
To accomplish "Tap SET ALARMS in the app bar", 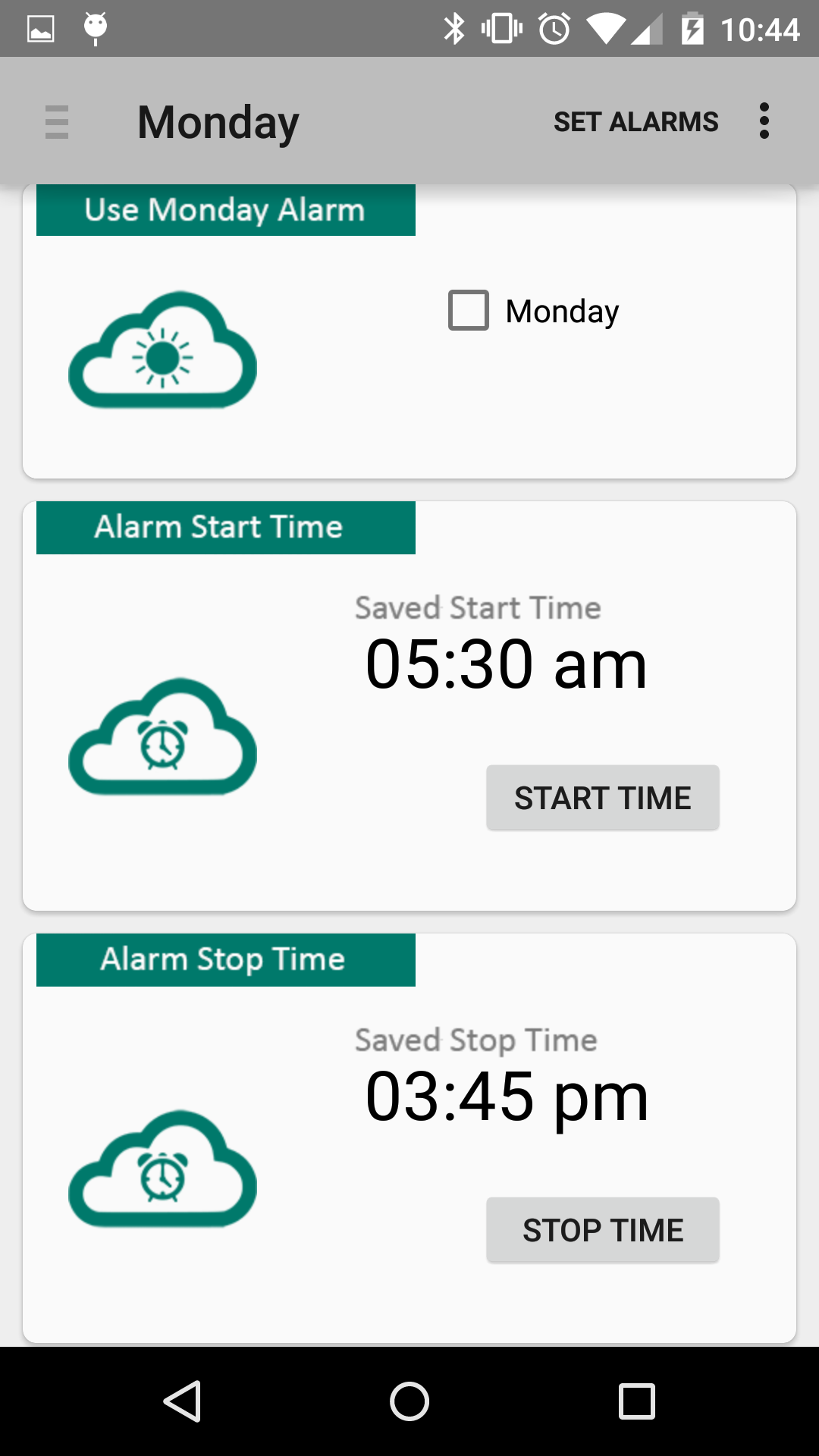I will click(635, 122).
